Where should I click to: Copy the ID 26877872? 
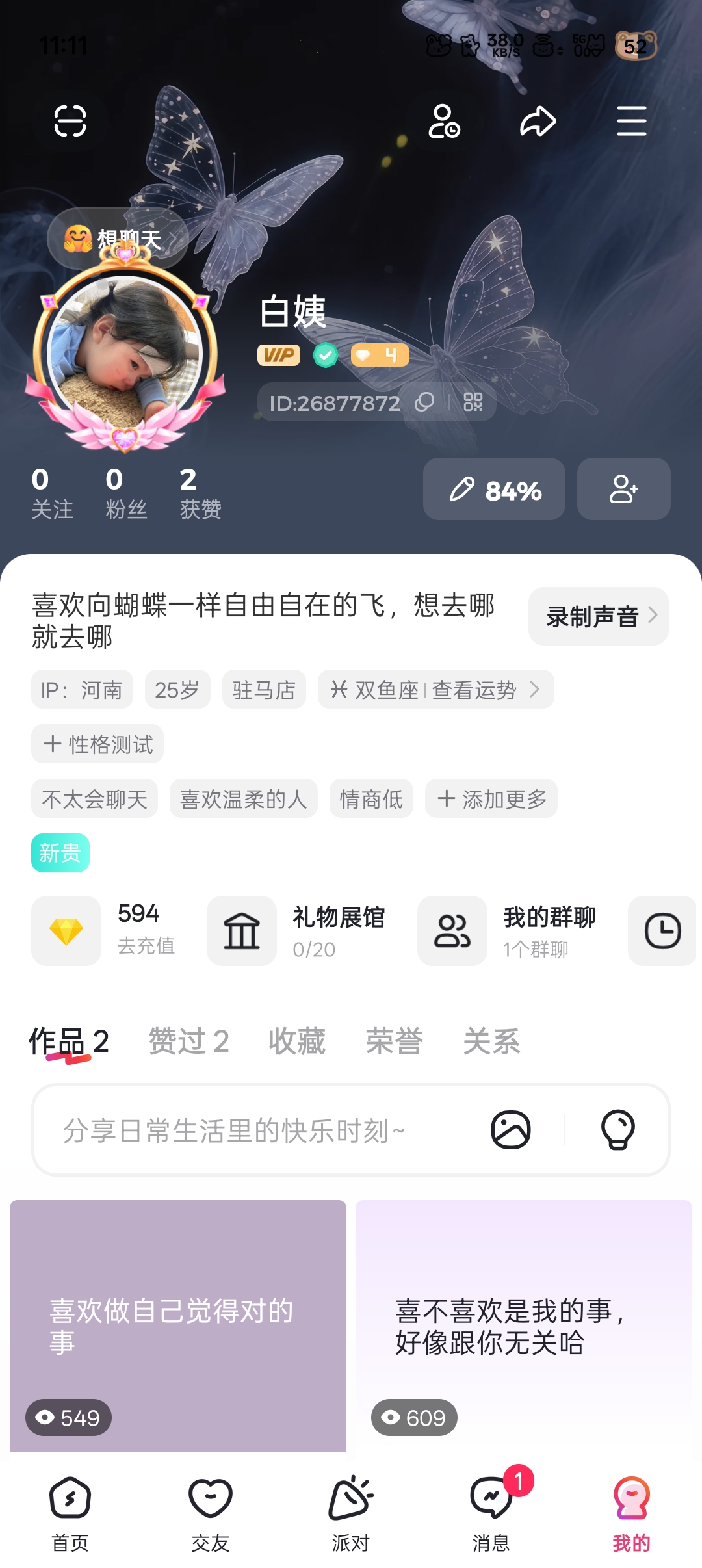pyautogui.click(x=424, y=402)
